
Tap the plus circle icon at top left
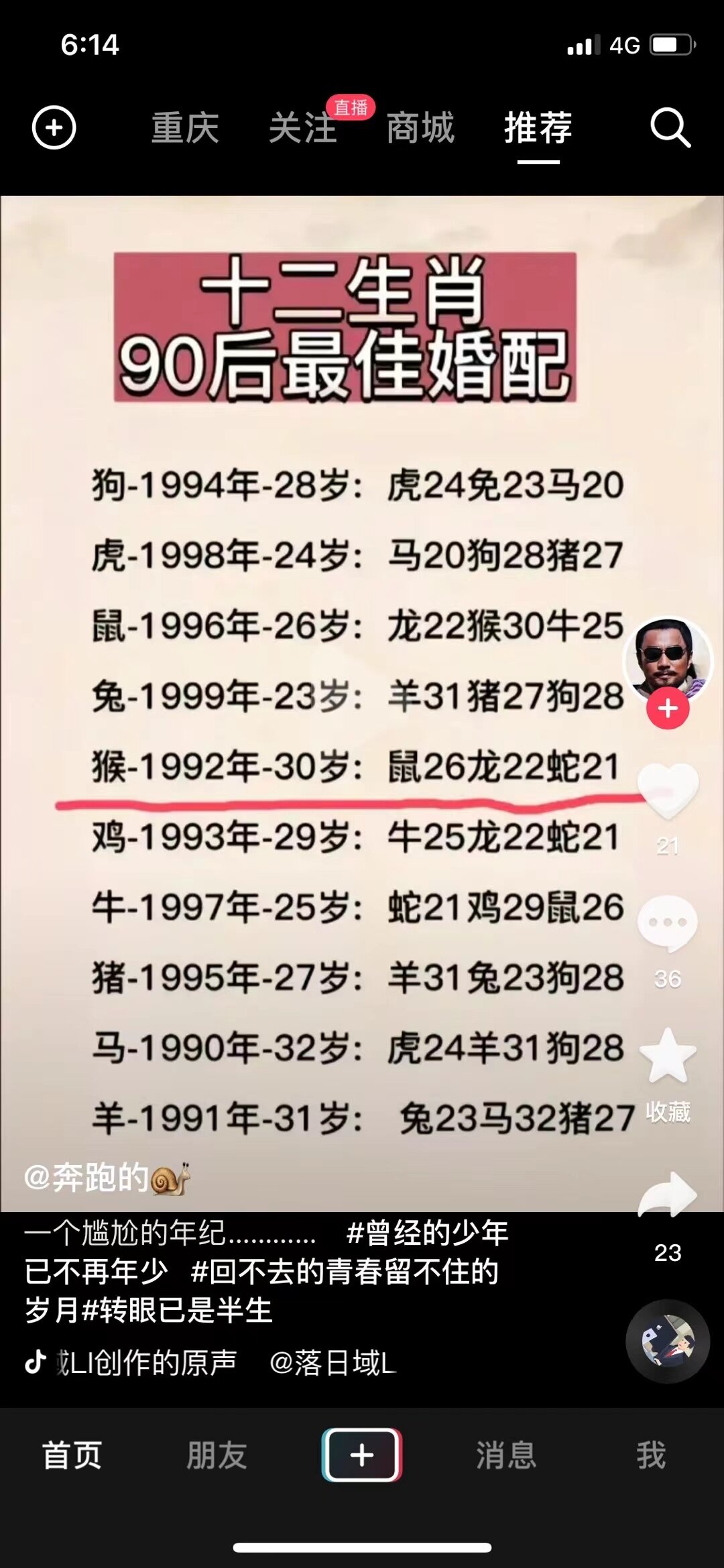[x=54, y=127]
